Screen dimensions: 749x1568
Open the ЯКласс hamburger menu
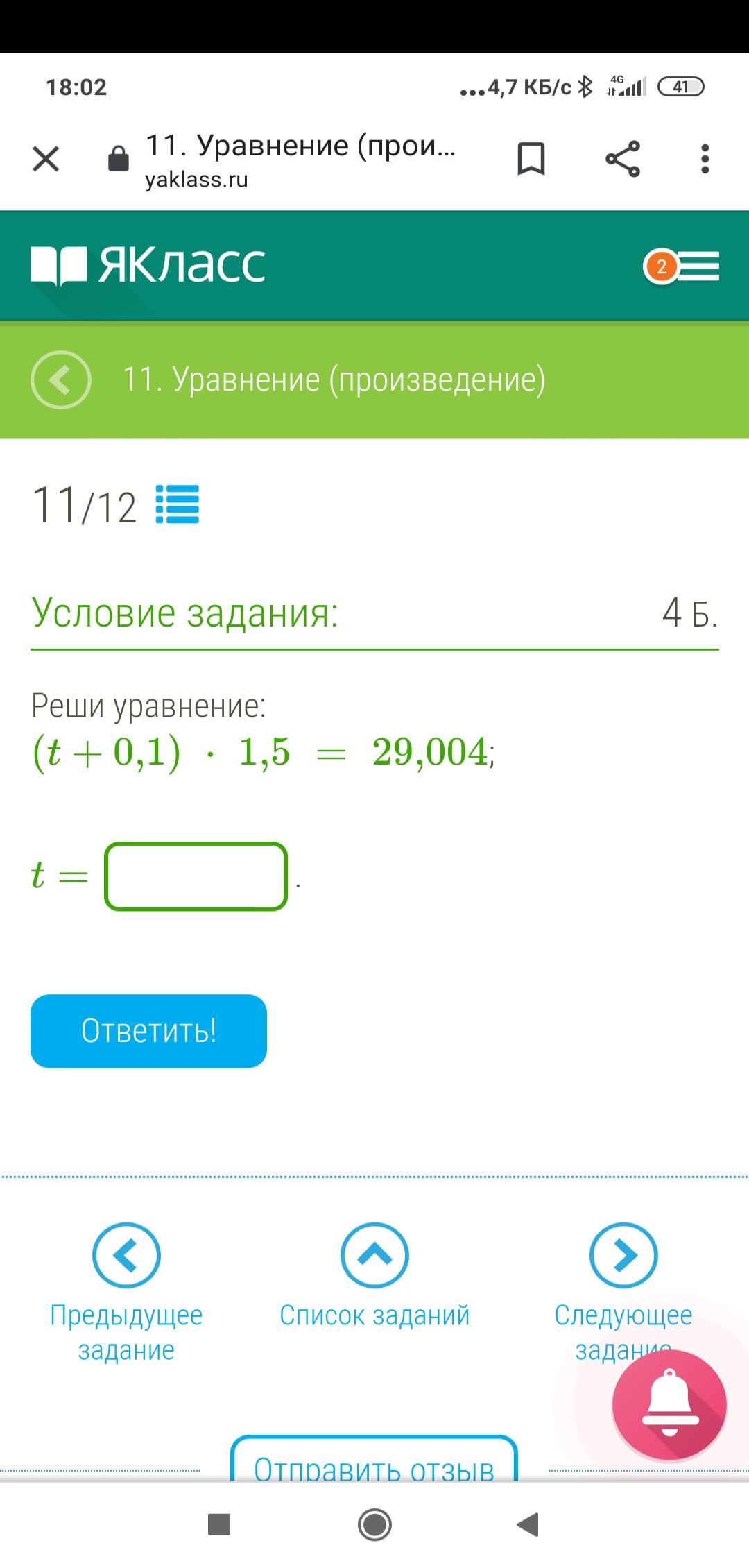682,267
